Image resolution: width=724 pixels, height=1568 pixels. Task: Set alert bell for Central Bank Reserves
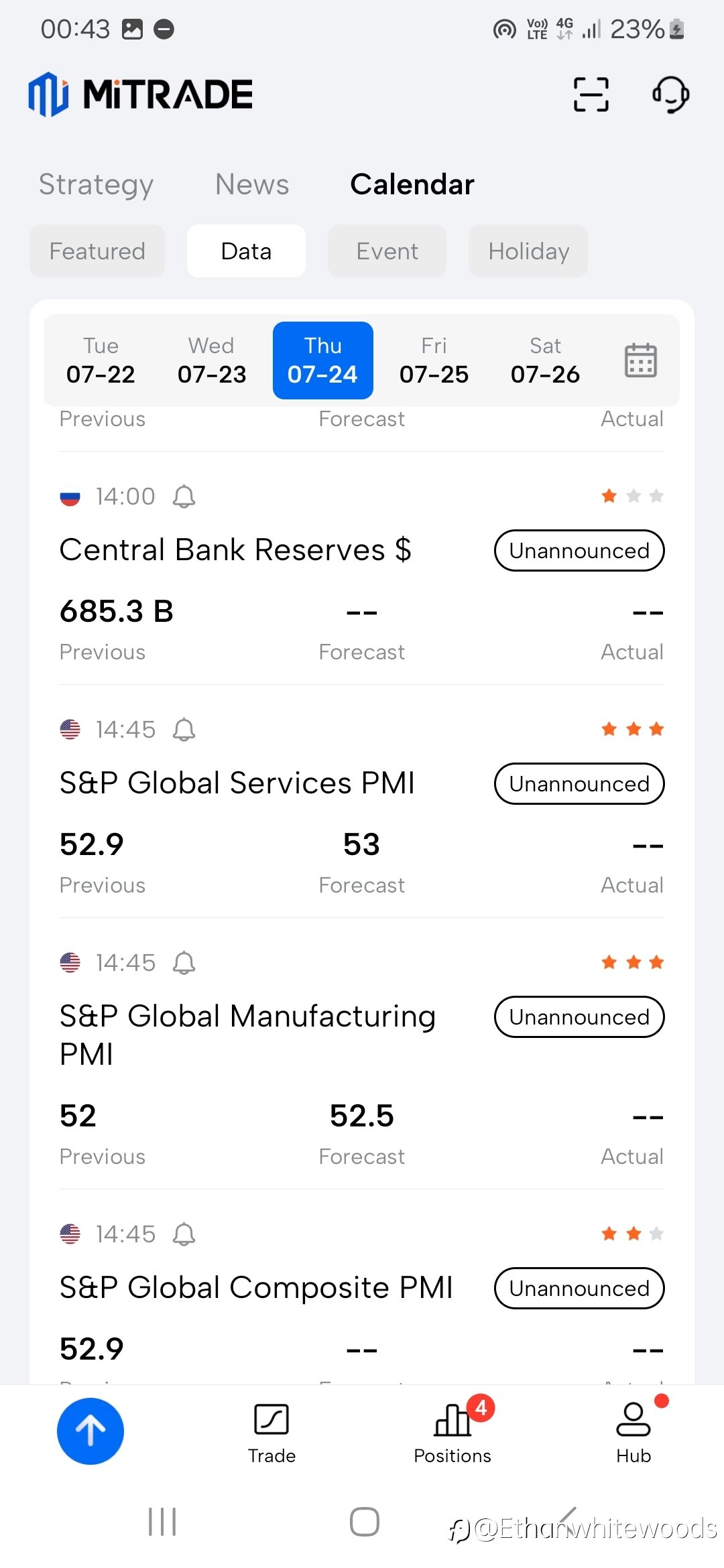[184, 497]
